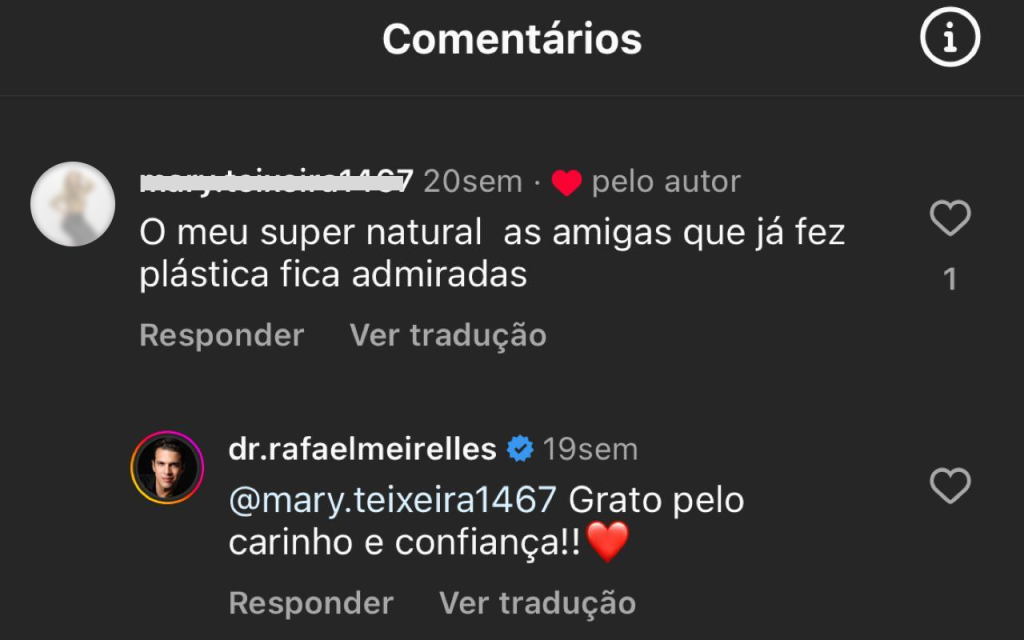
Task: Like the comment about super natural result
Action: [949, 218]
